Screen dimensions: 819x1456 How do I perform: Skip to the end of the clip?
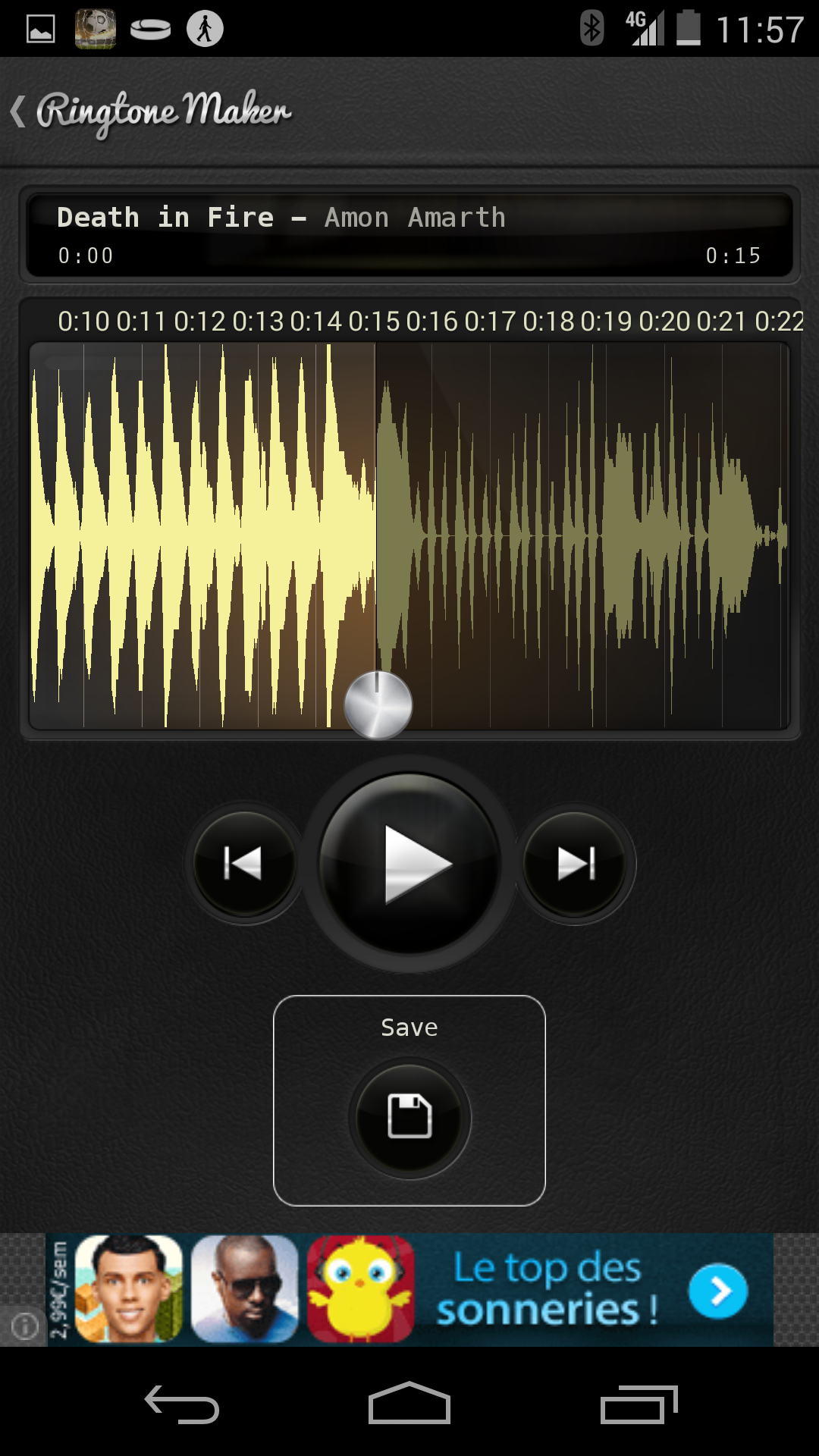tap(575, 864)
